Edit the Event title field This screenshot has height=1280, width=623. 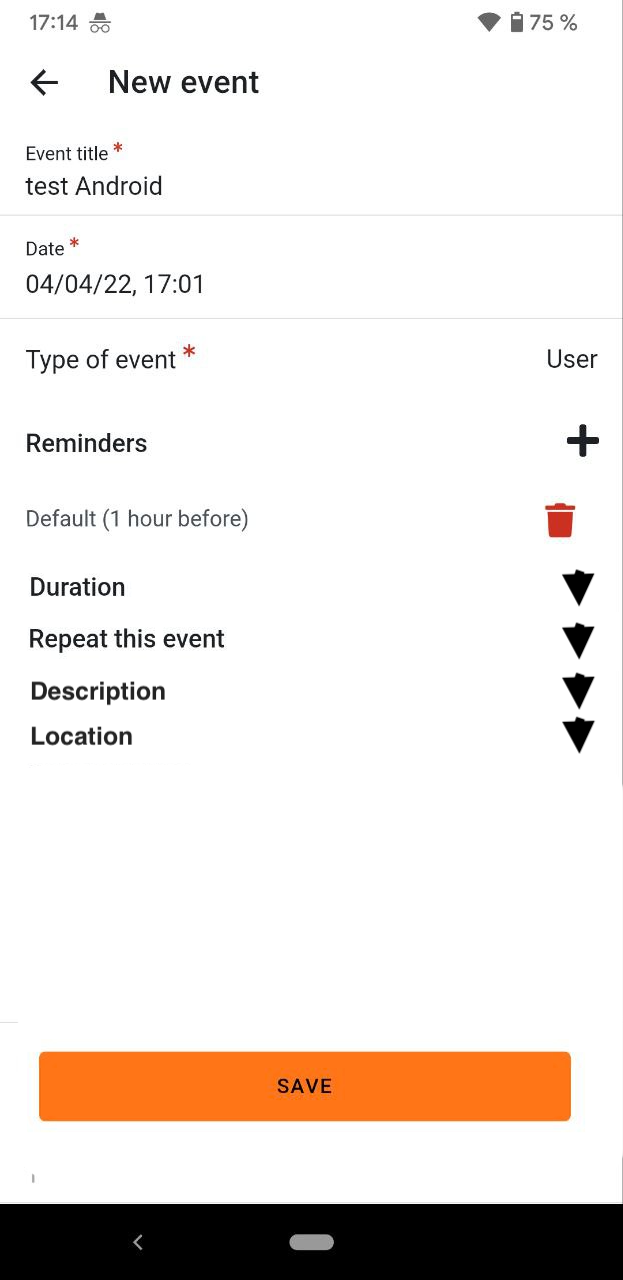click(x=311, y=172)
